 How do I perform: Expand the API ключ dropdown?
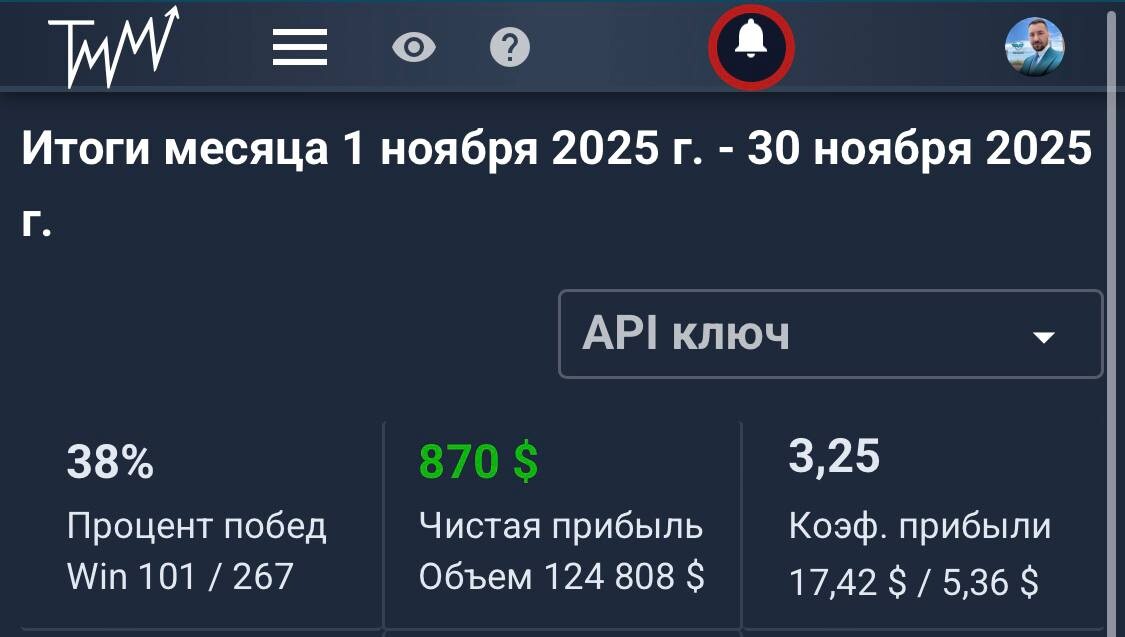[830, 335]
